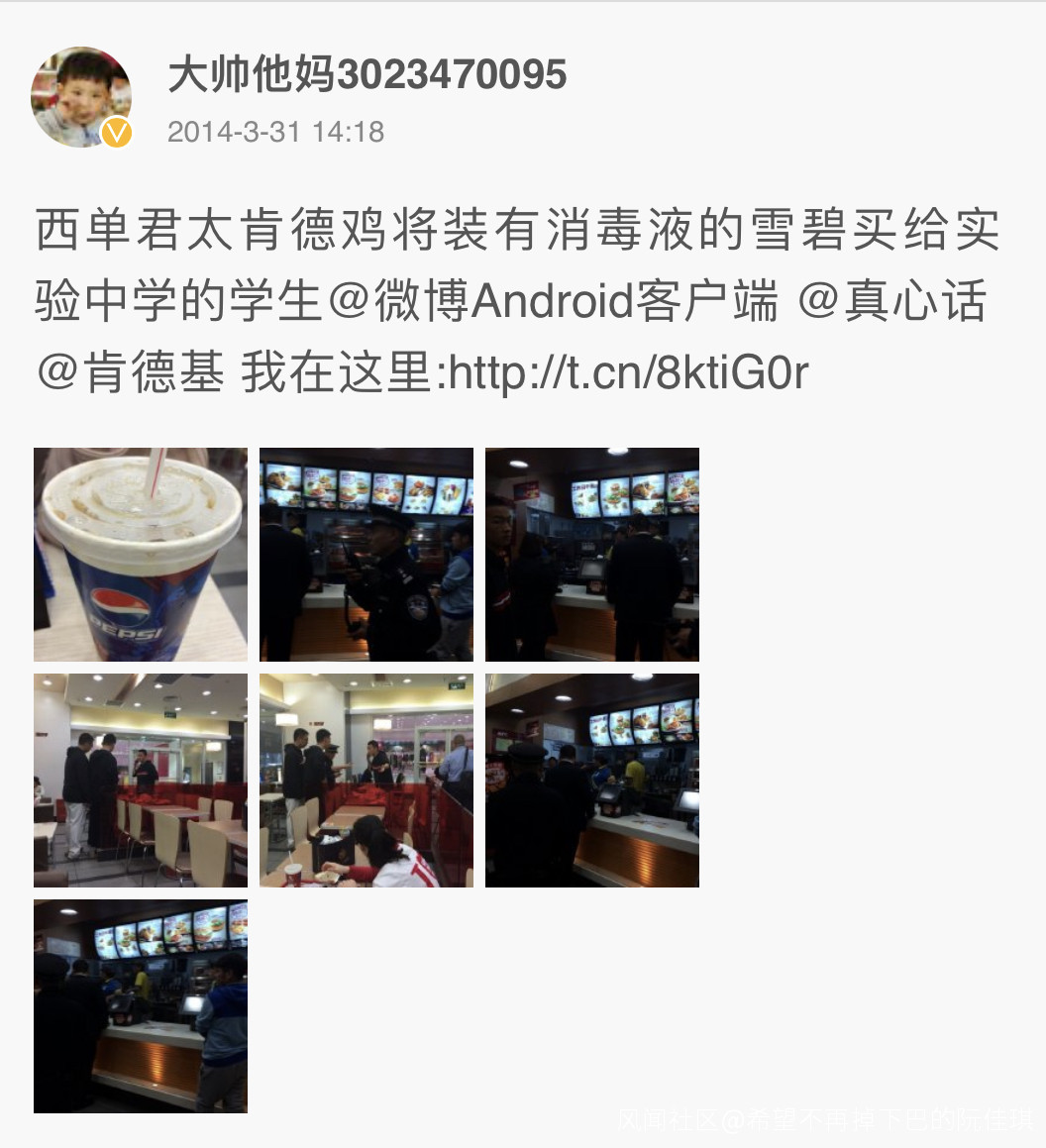View the photo with a girl in a white jersey

(366, 781)
